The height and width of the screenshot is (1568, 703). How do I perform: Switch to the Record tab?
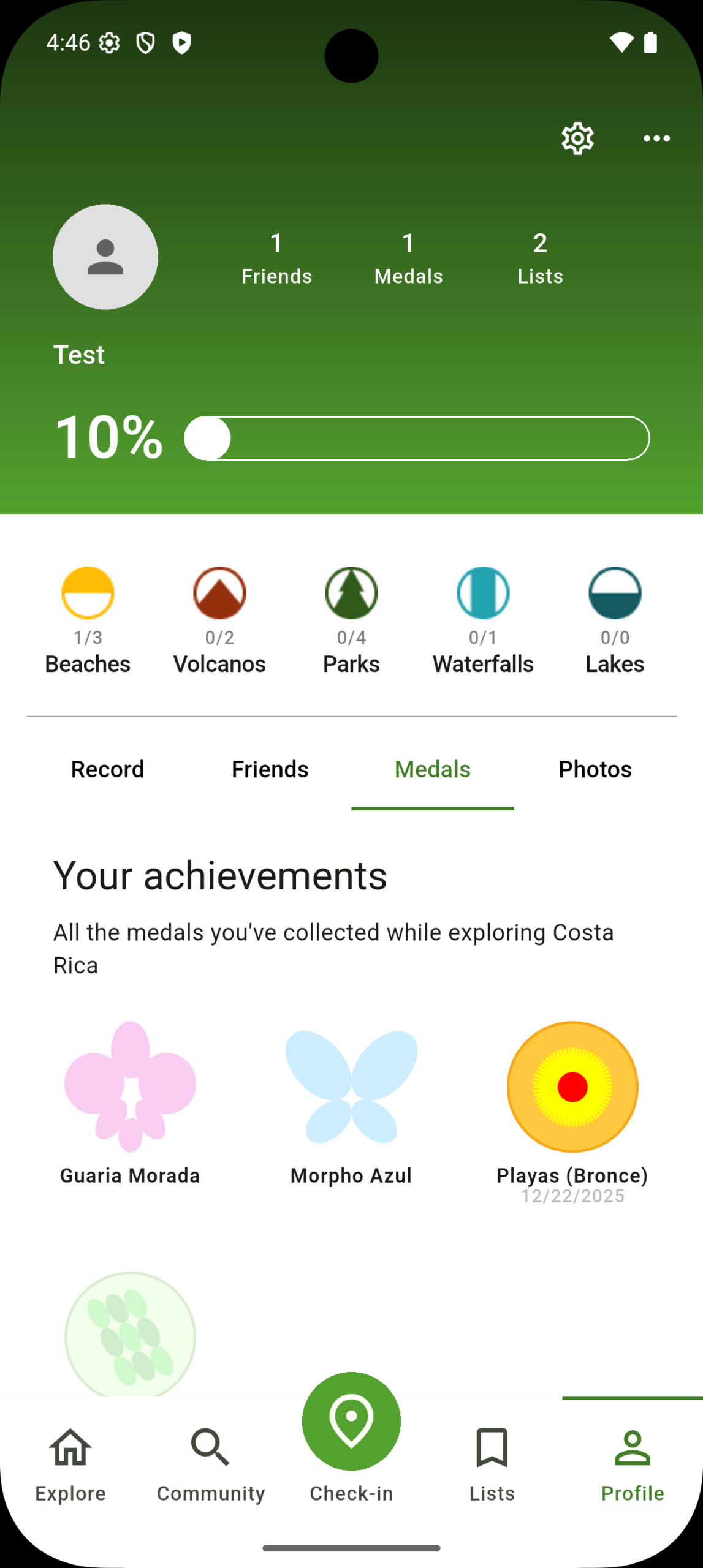[x=107, y=769]
